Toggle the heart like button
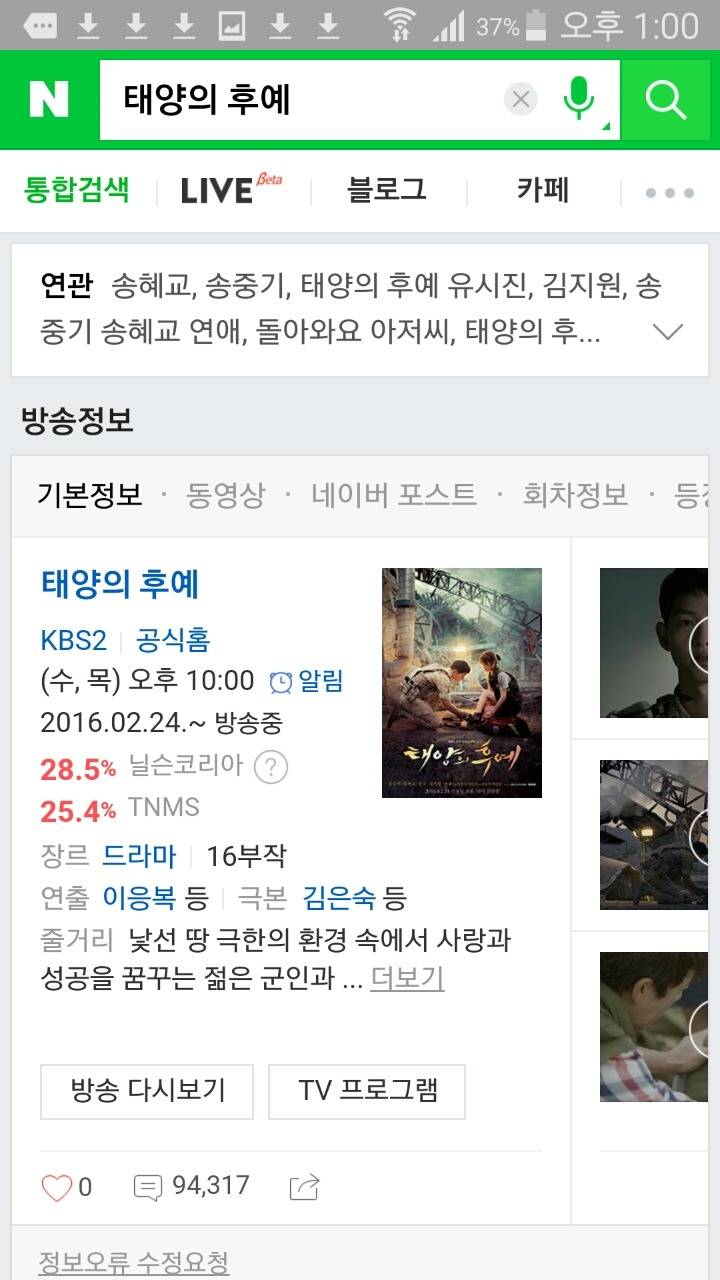The image size is (720, 1280). [x=57, y=1187]
